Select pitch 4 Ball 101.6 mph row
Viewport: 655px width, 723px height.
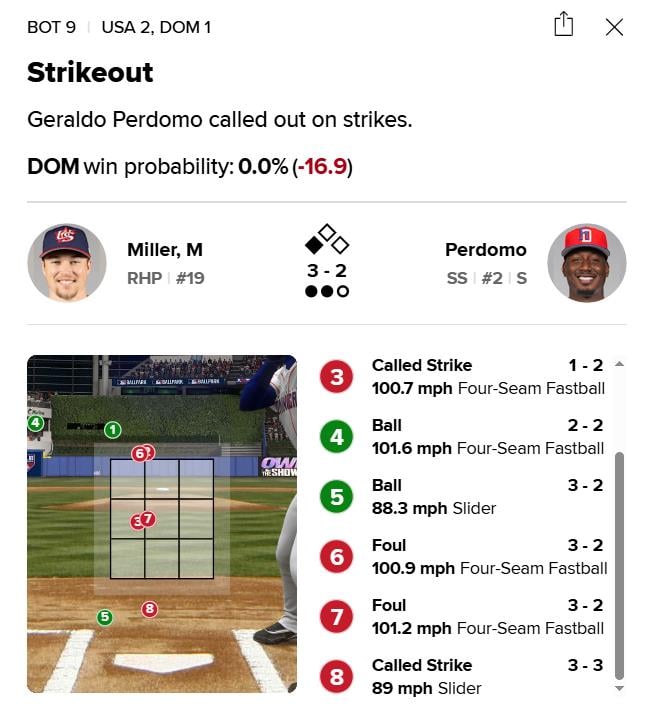465,437
